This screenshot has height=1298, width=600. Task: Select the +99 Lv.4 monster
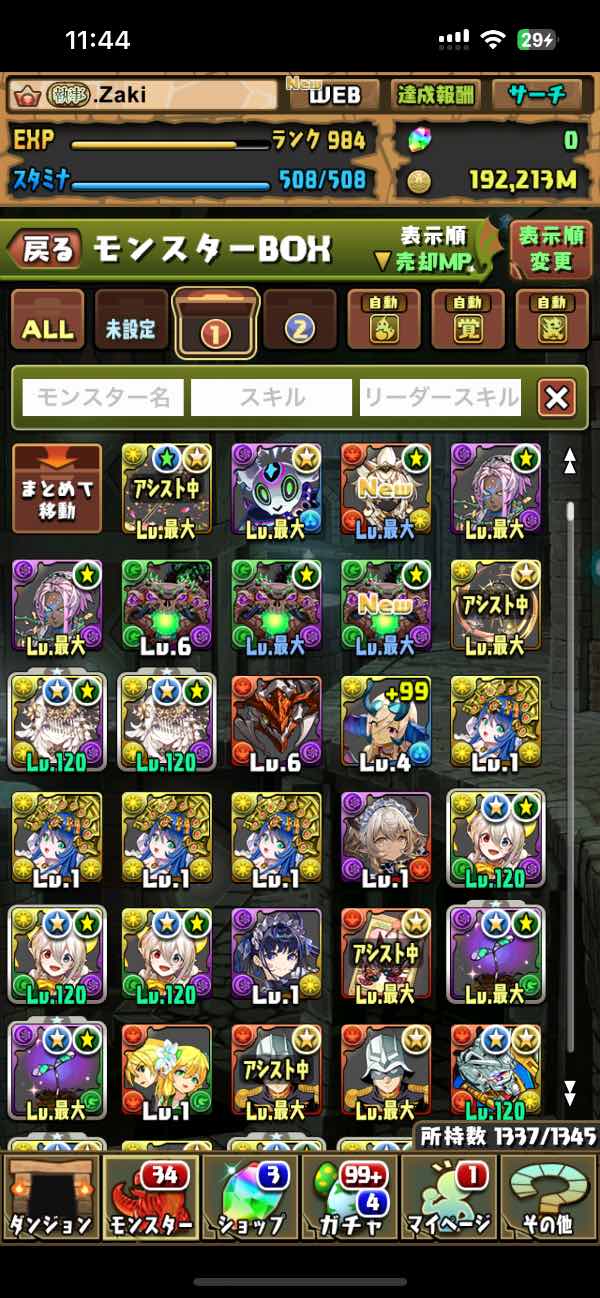click(386, 720)
